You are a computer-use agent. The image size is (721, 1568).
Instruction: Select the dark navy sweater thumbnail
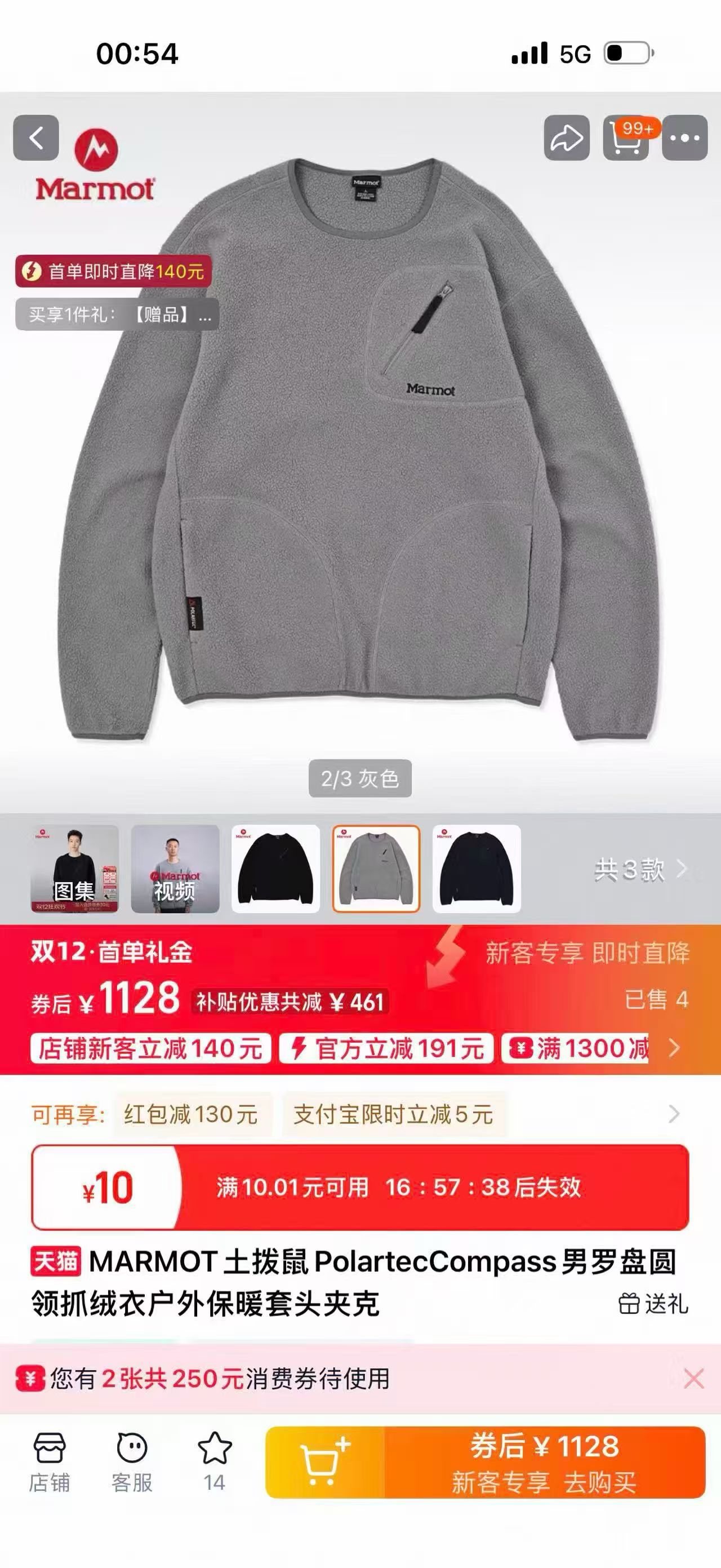(477, 869)
